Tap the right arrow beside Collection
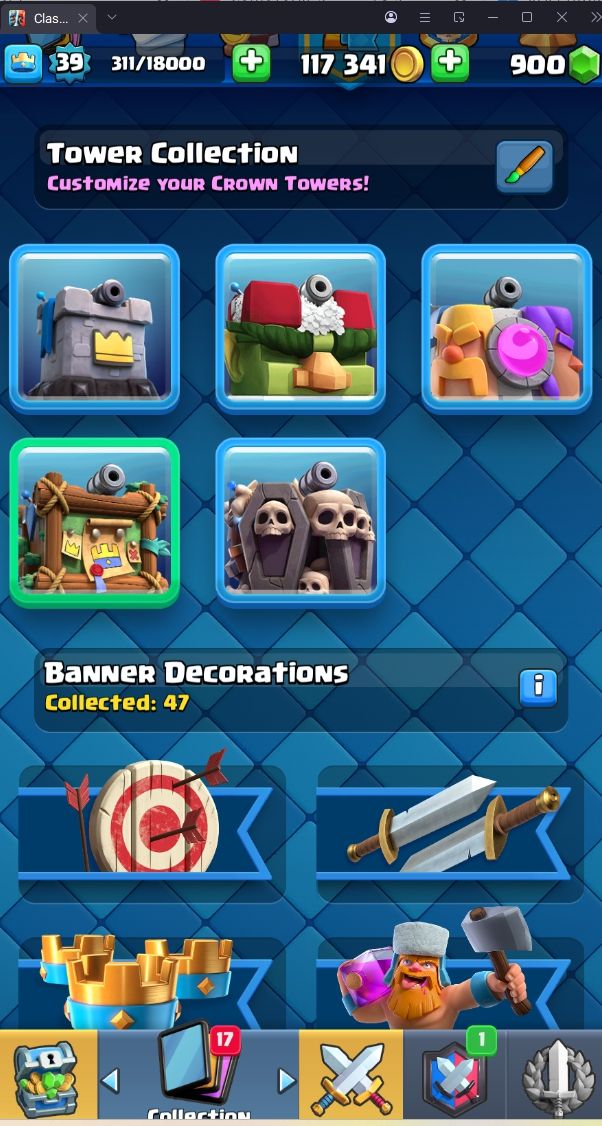The width and height of the screenshot is (602, 1126). click(x=286, y=1081)
